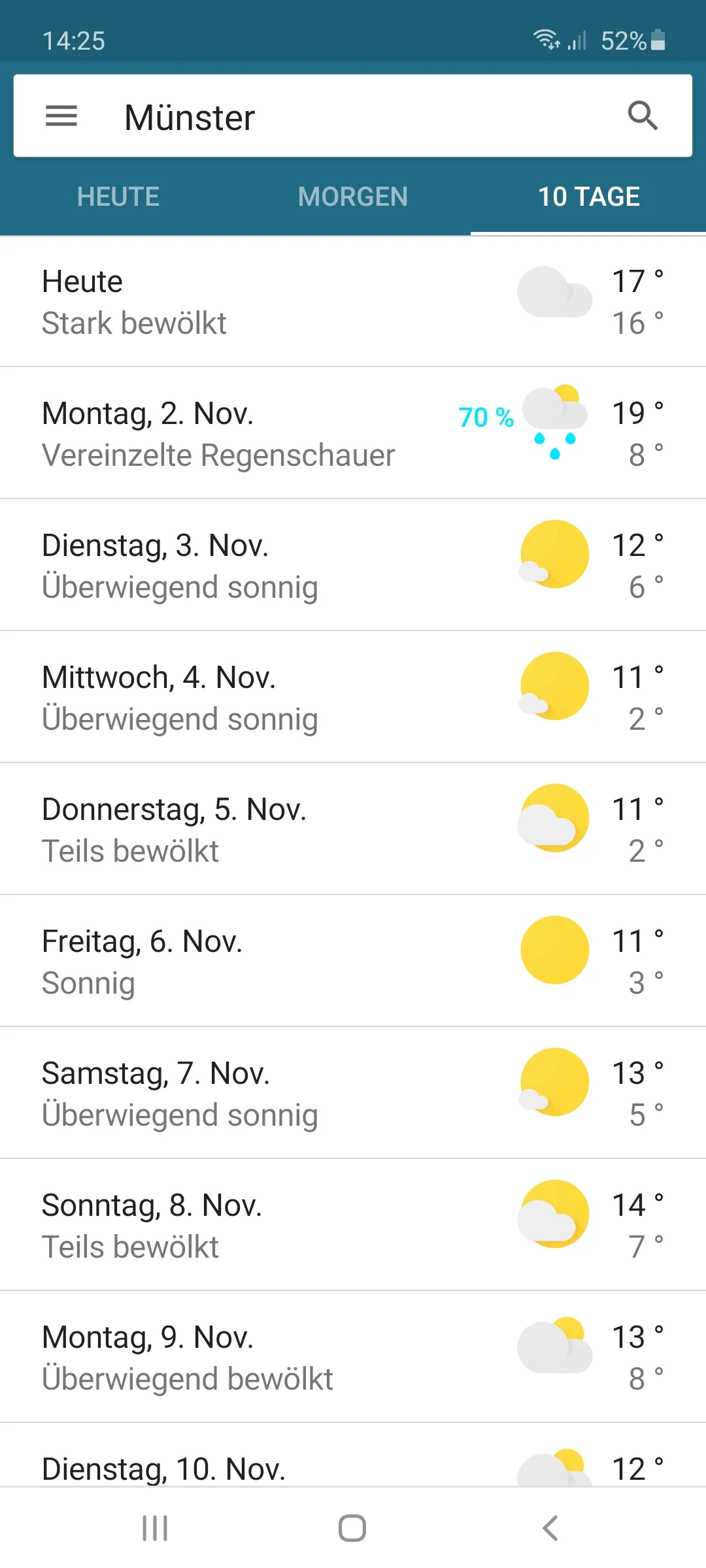View details for Dienstag, 3. Nov.

click(x=353, y=566)
